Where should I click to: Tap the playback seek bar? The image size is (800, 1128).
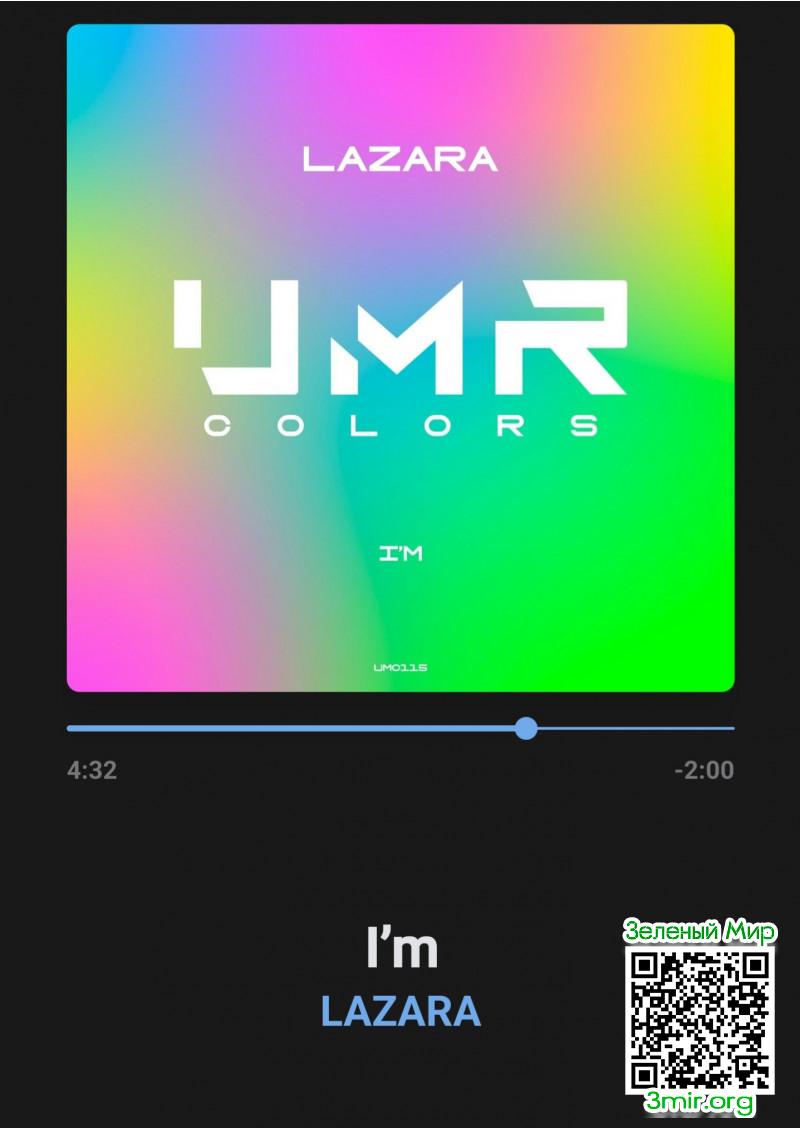(x=400, y=729)
